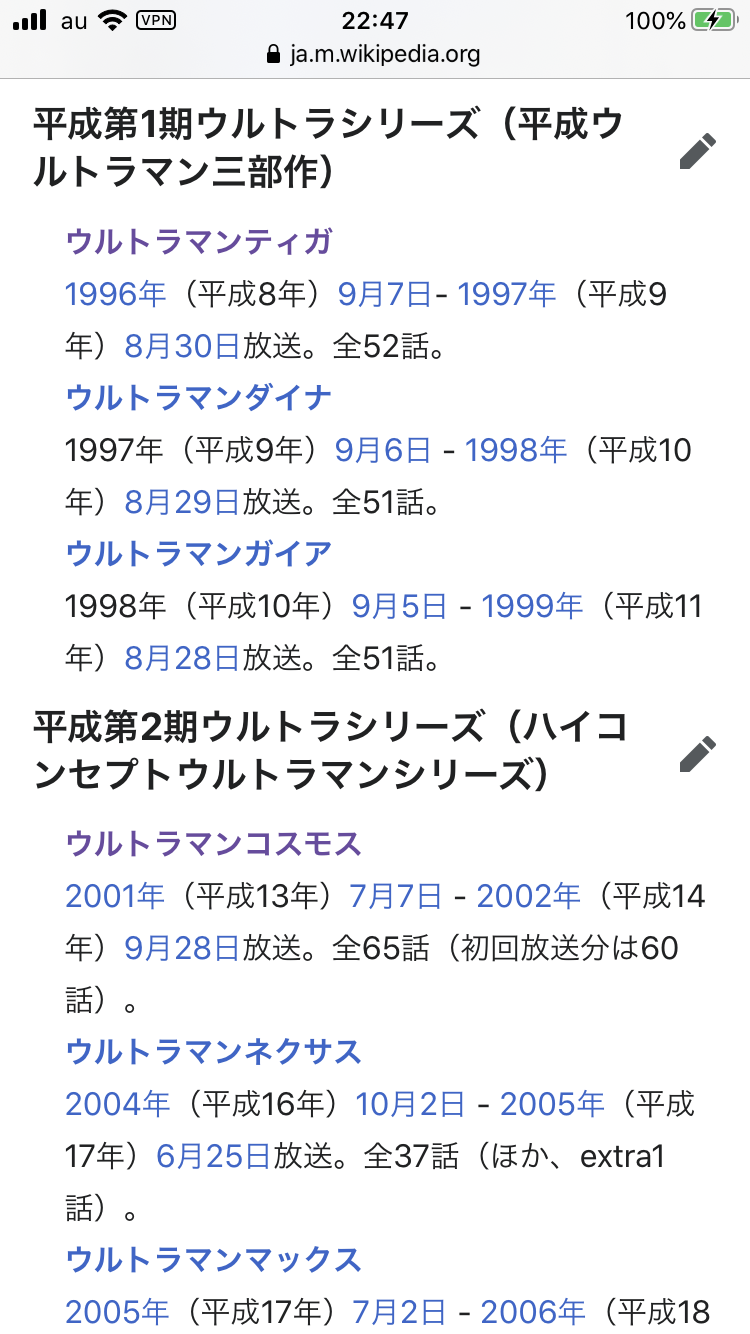Tap the ja.m.wikipedia.org address bar

coord(375,54)
